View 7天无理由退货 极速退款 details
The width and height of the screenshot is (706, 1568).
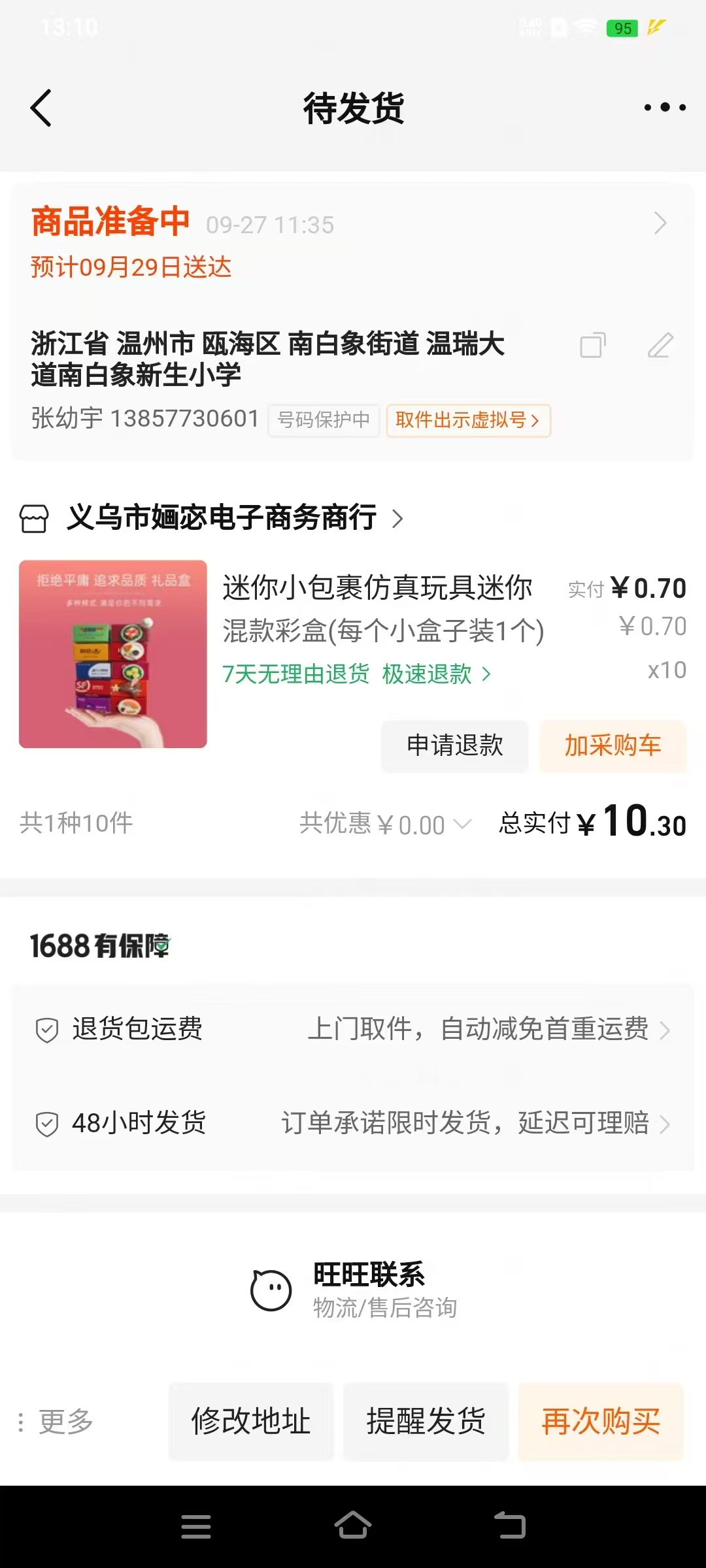356,674
